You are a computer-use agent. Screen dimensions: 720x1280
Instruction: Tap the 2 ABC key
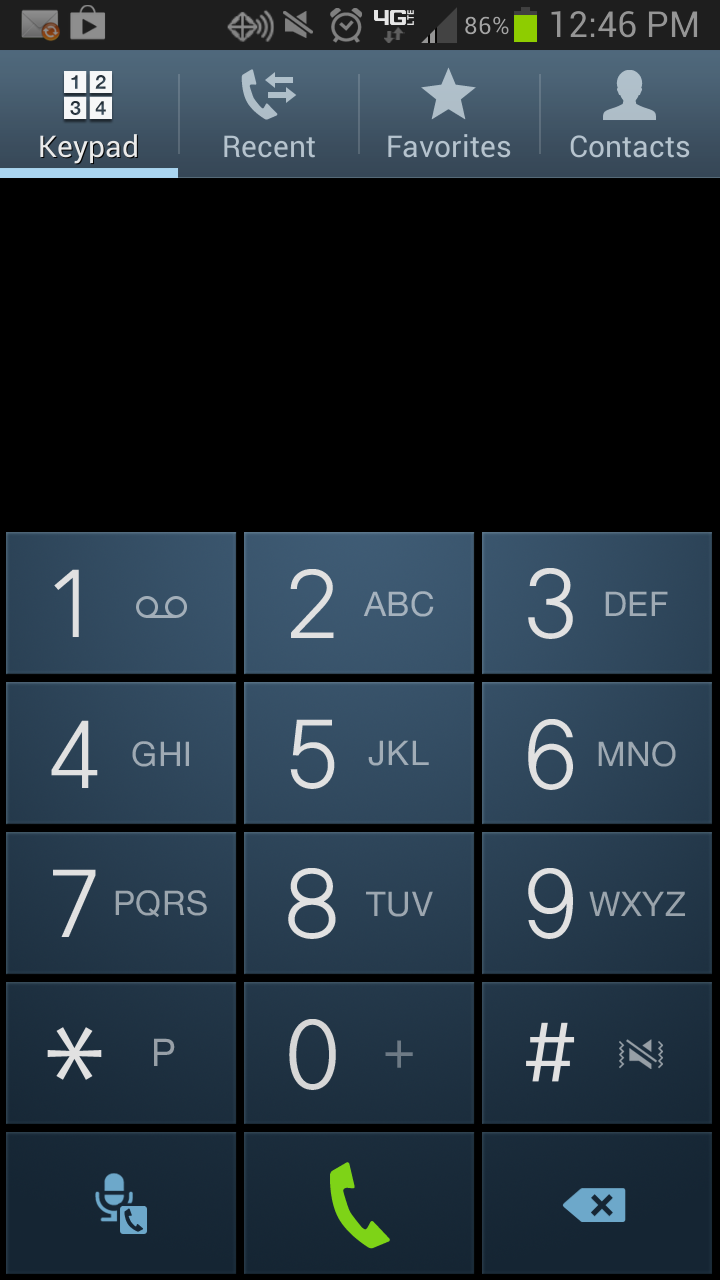[359, 603]
